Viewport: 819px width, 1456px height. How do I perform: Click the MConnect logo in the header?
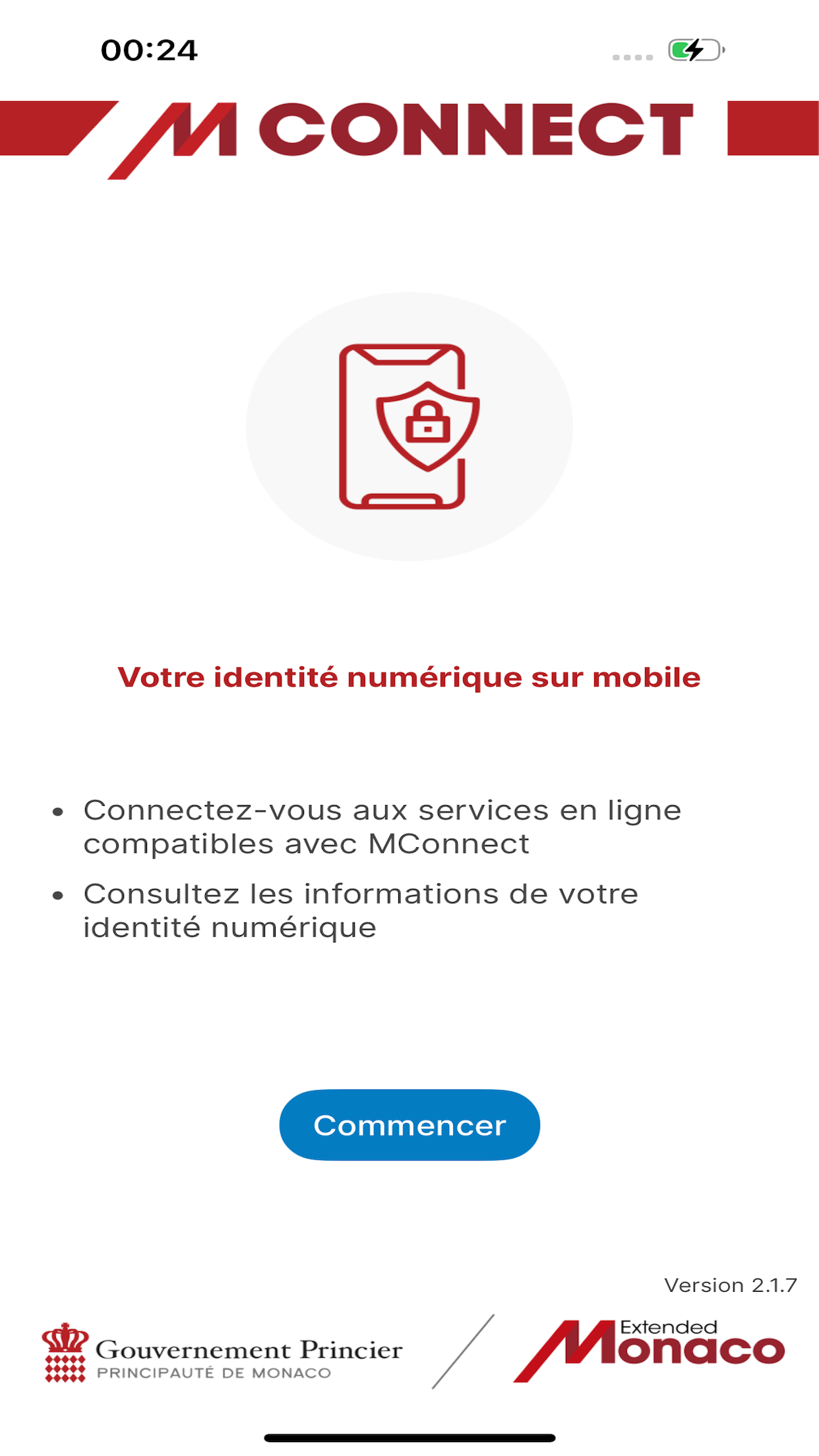(409, 131)
